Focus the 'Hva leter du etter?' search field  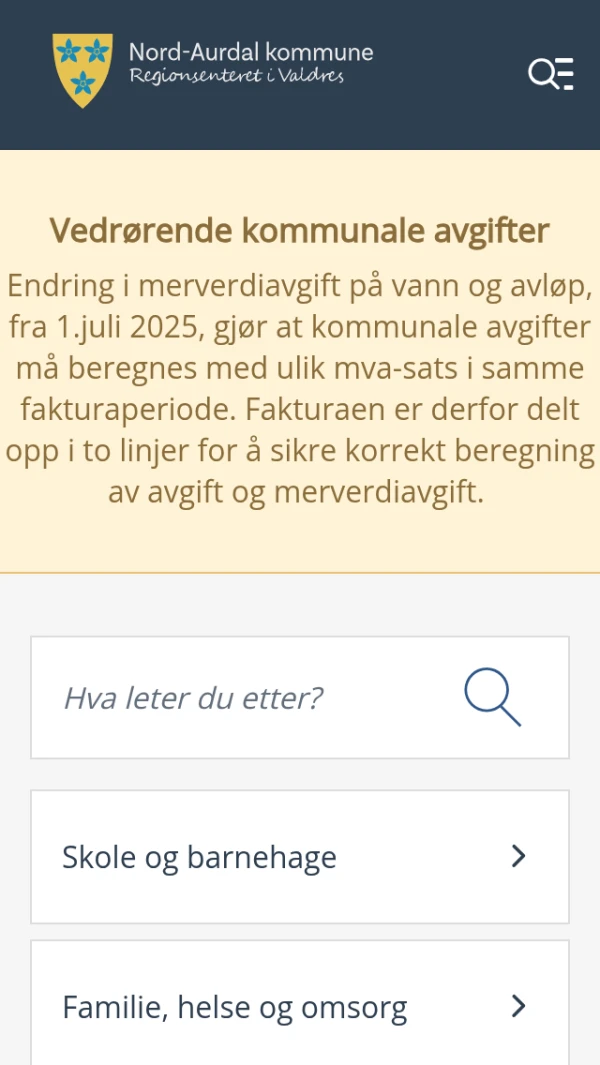[x=250, y=697]
